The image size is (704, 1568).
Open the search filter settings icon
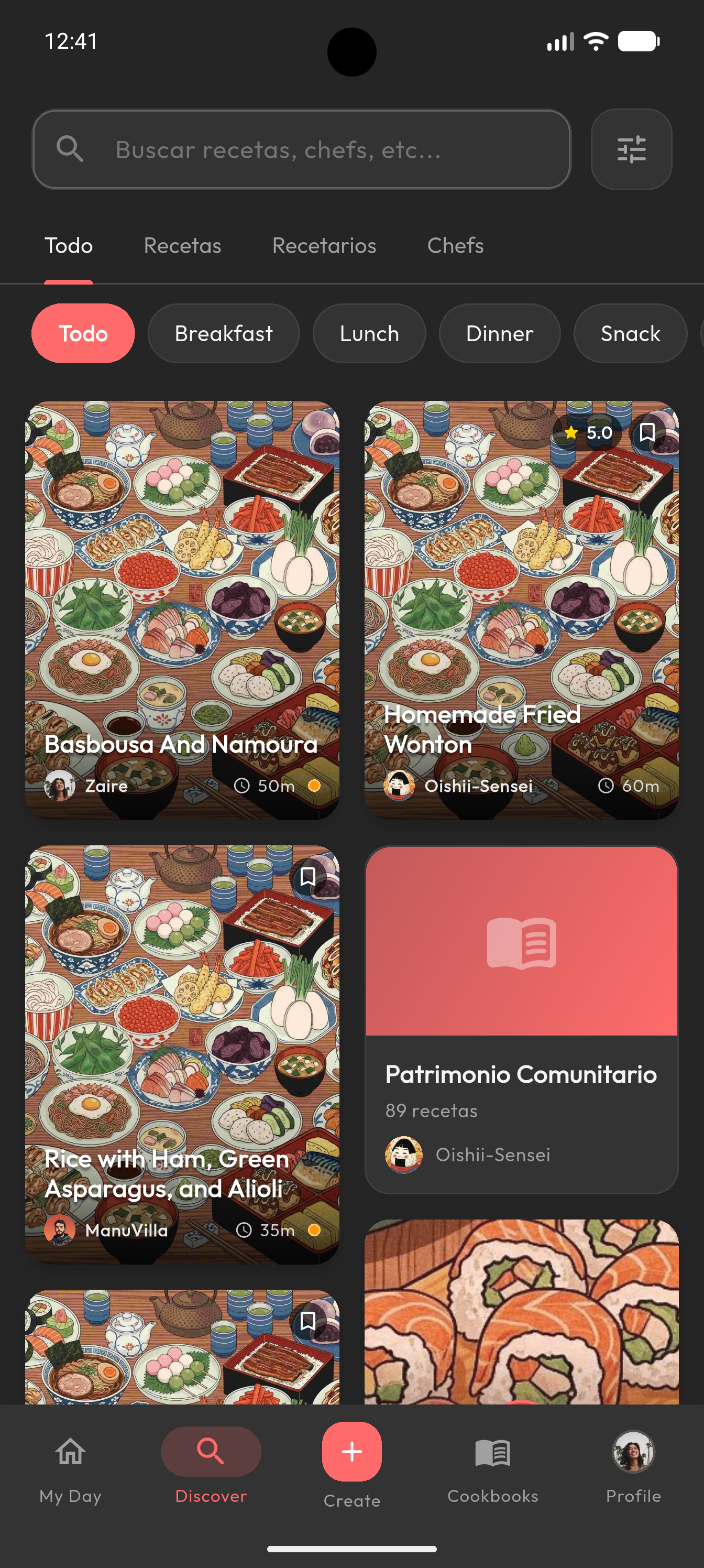[631, 149]
